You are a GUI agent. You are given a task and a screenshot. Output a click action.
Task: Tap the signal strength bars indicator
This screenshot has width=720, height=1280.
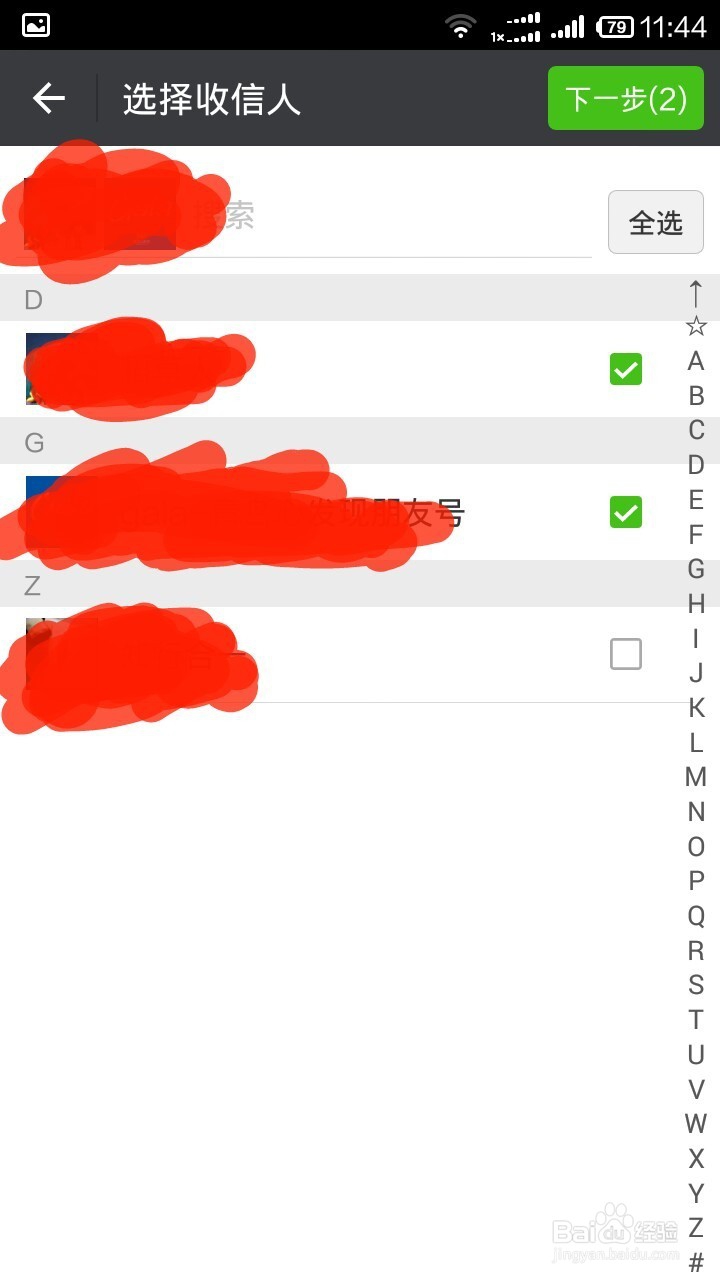[568, 27]
